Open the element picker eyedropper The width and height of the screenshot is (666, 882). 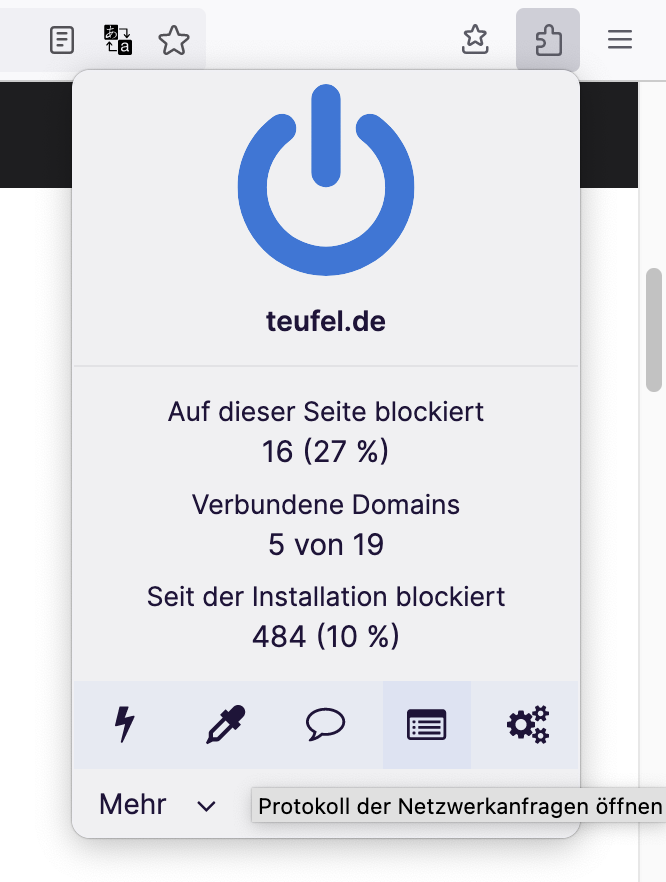tap(225, 725)
